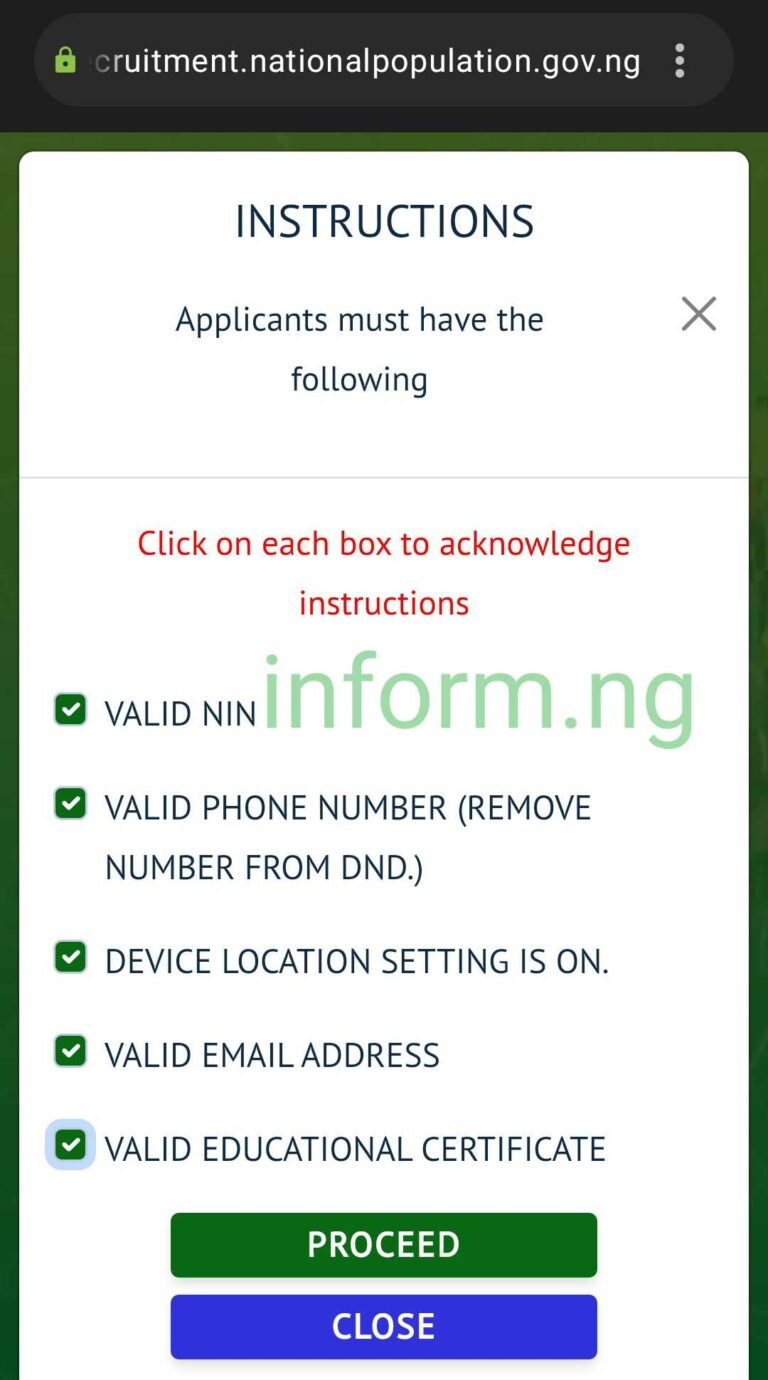Tap the green PROCEED button
This screenshot has height=1380, width=768.
coord(383,1244)
